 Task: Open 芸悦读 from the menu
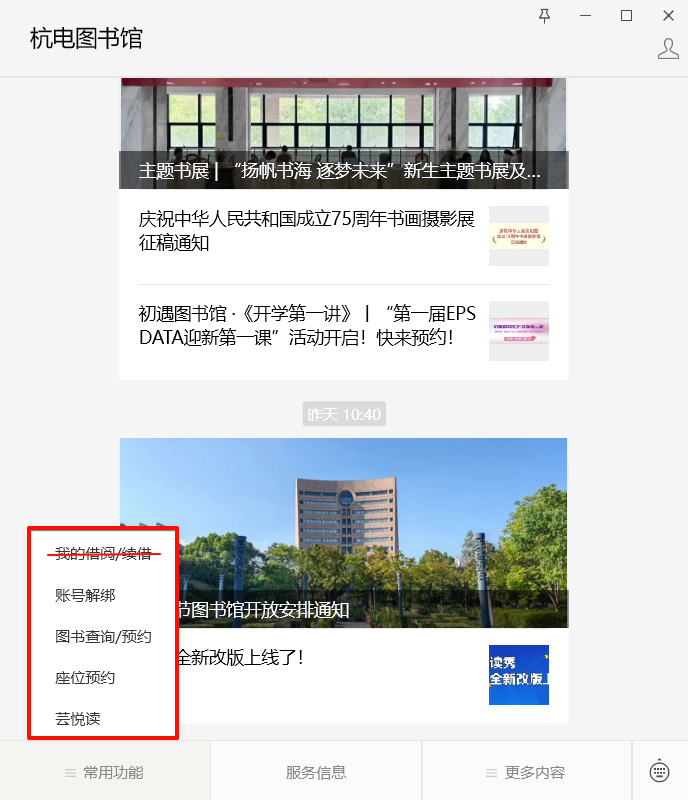78,718
